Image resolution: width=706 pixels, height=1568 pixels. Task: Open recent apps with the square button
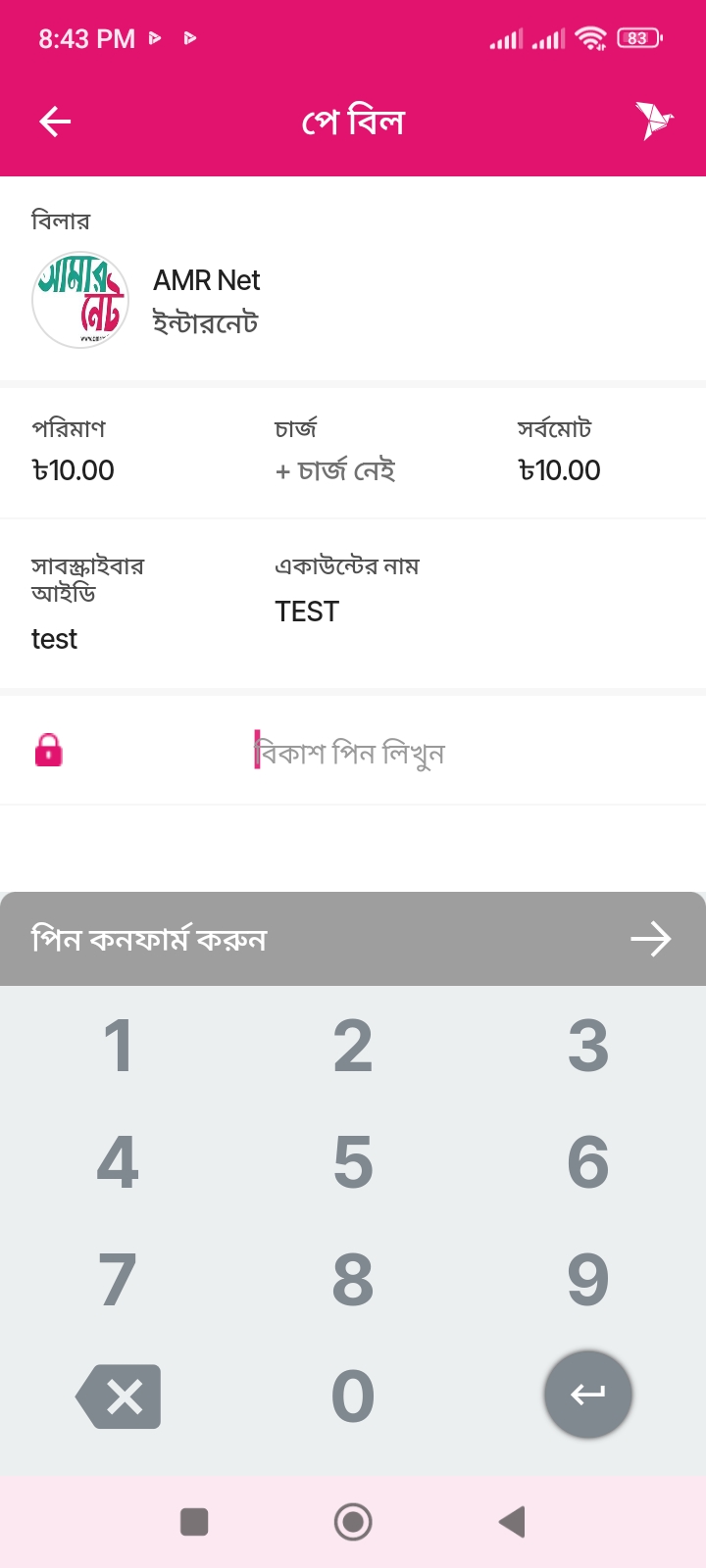pyautogui.click(x=194, y=1522)
